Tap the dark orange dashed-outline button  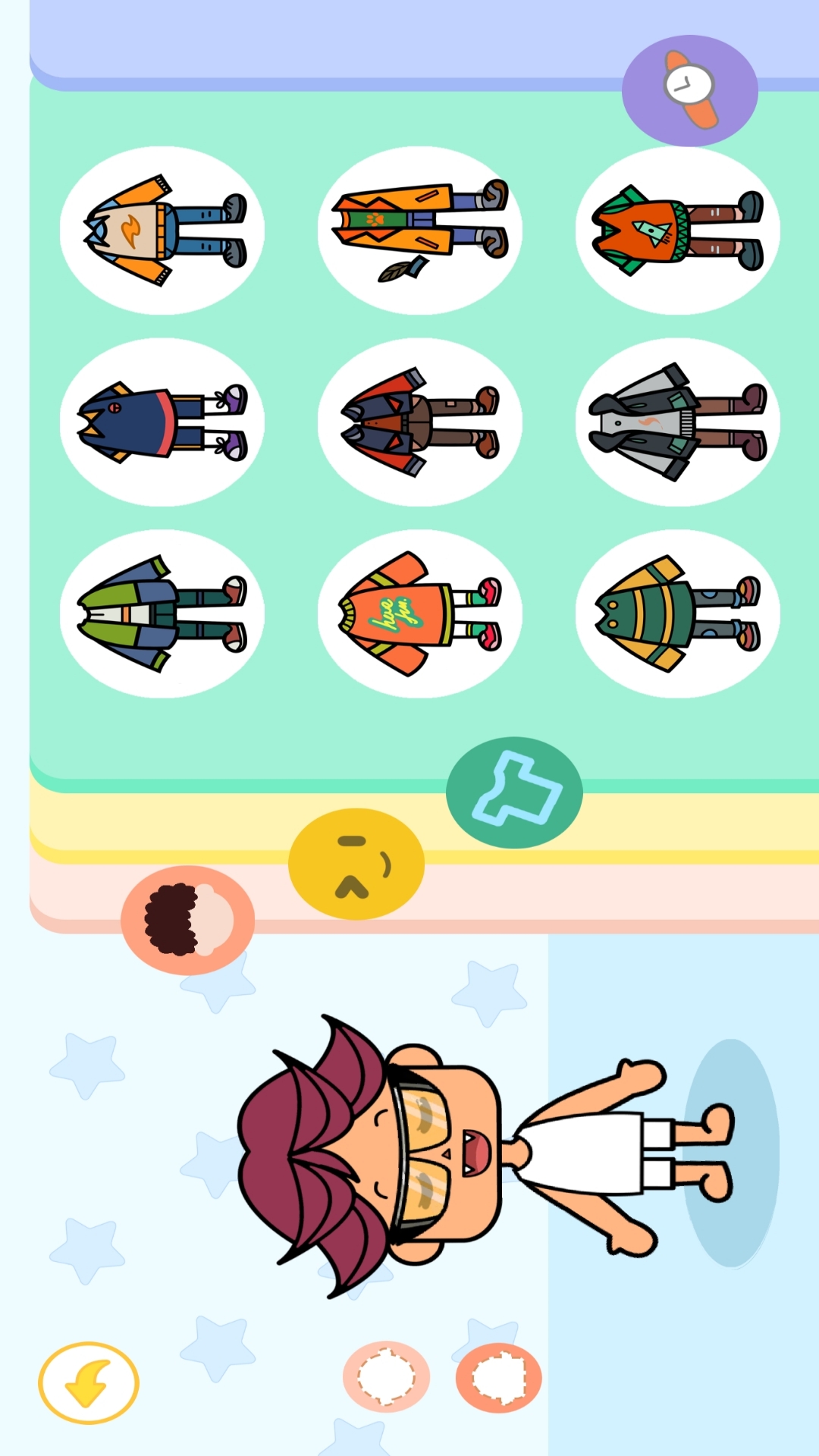(499, 1377)
